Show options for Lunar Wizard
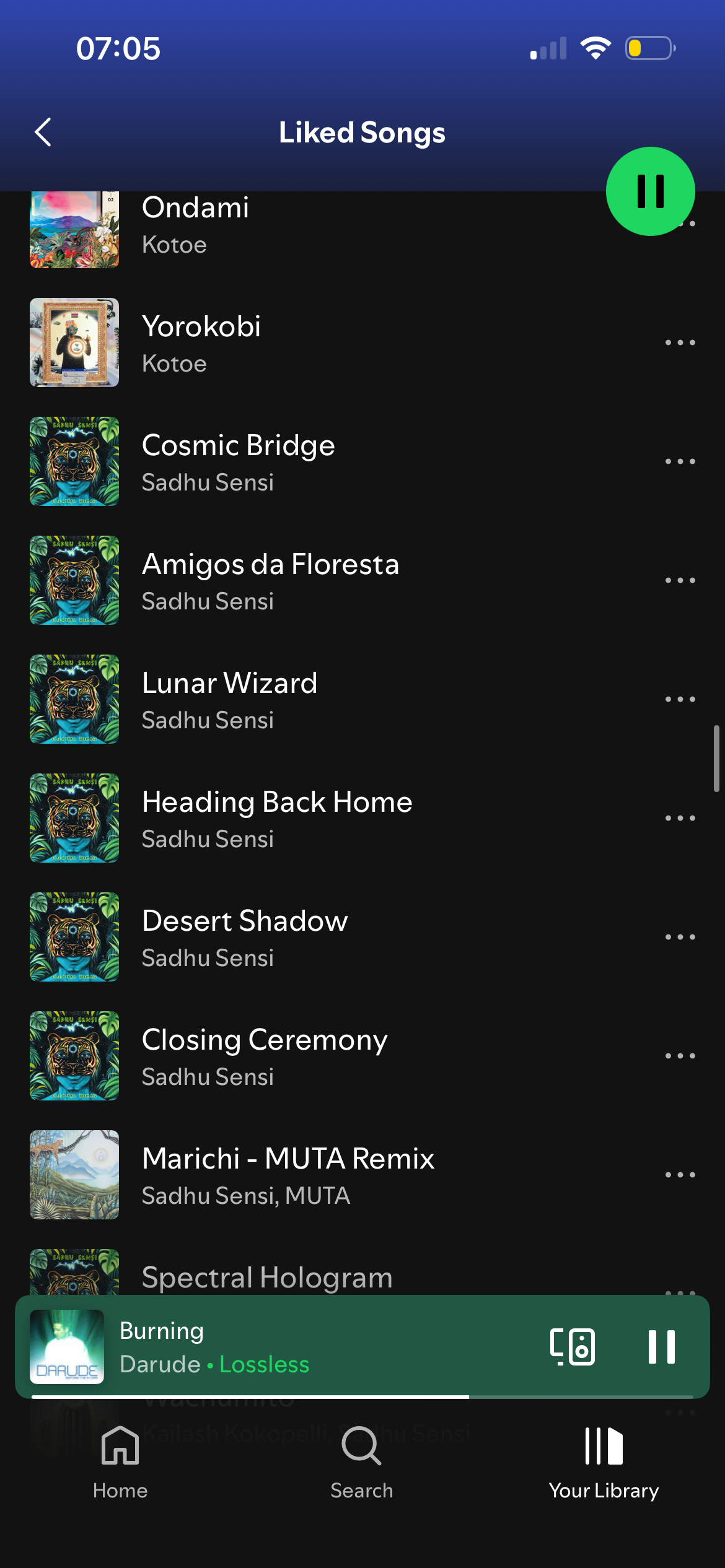The width and height of the screenshot is (725, 1568). click(680, 699)
